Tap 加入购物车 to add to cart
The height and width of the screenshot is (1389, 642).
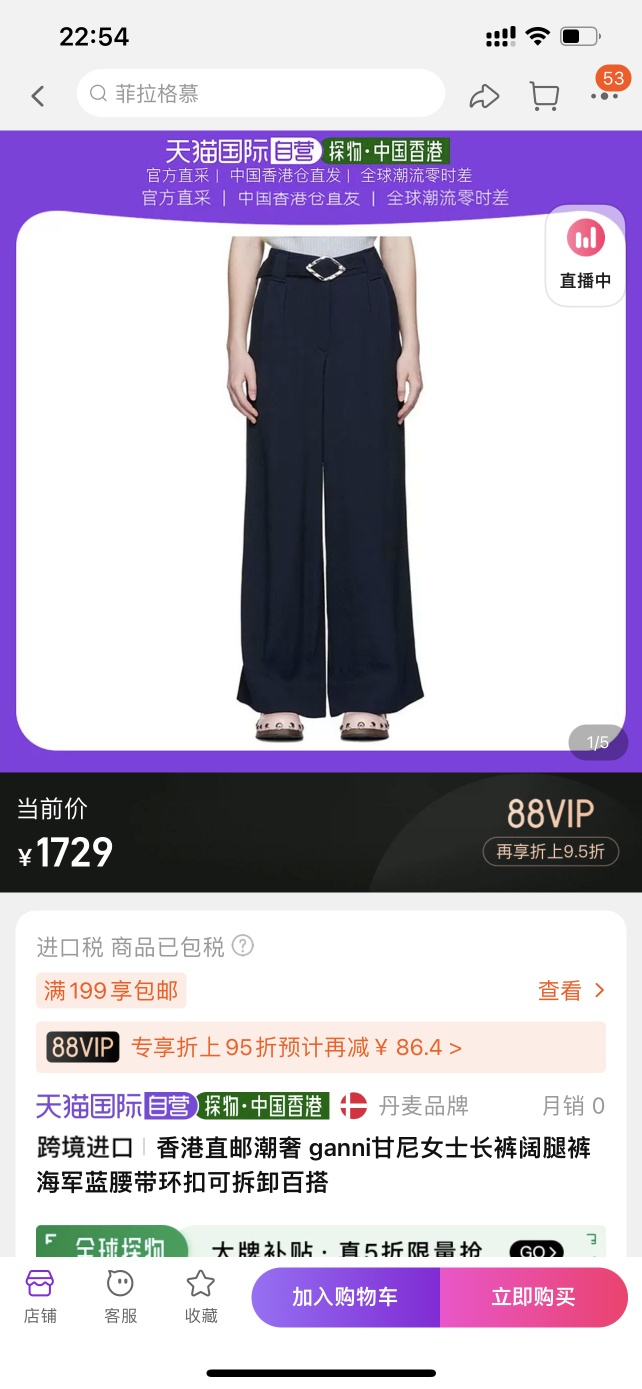(345, 1297)
